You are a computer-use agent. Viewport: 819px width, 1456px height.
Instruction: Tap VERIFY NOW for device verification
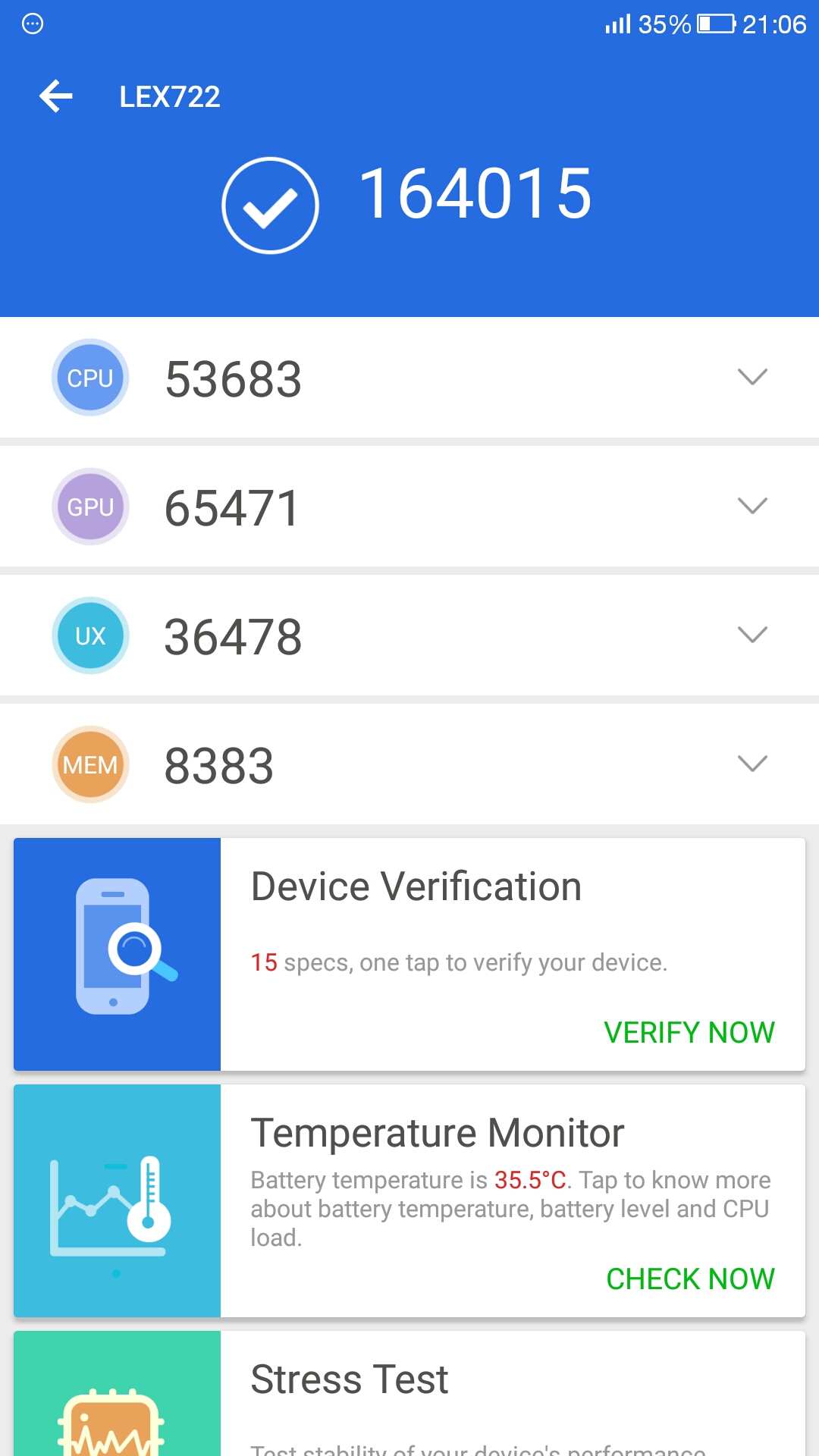tap(689, 1032)
